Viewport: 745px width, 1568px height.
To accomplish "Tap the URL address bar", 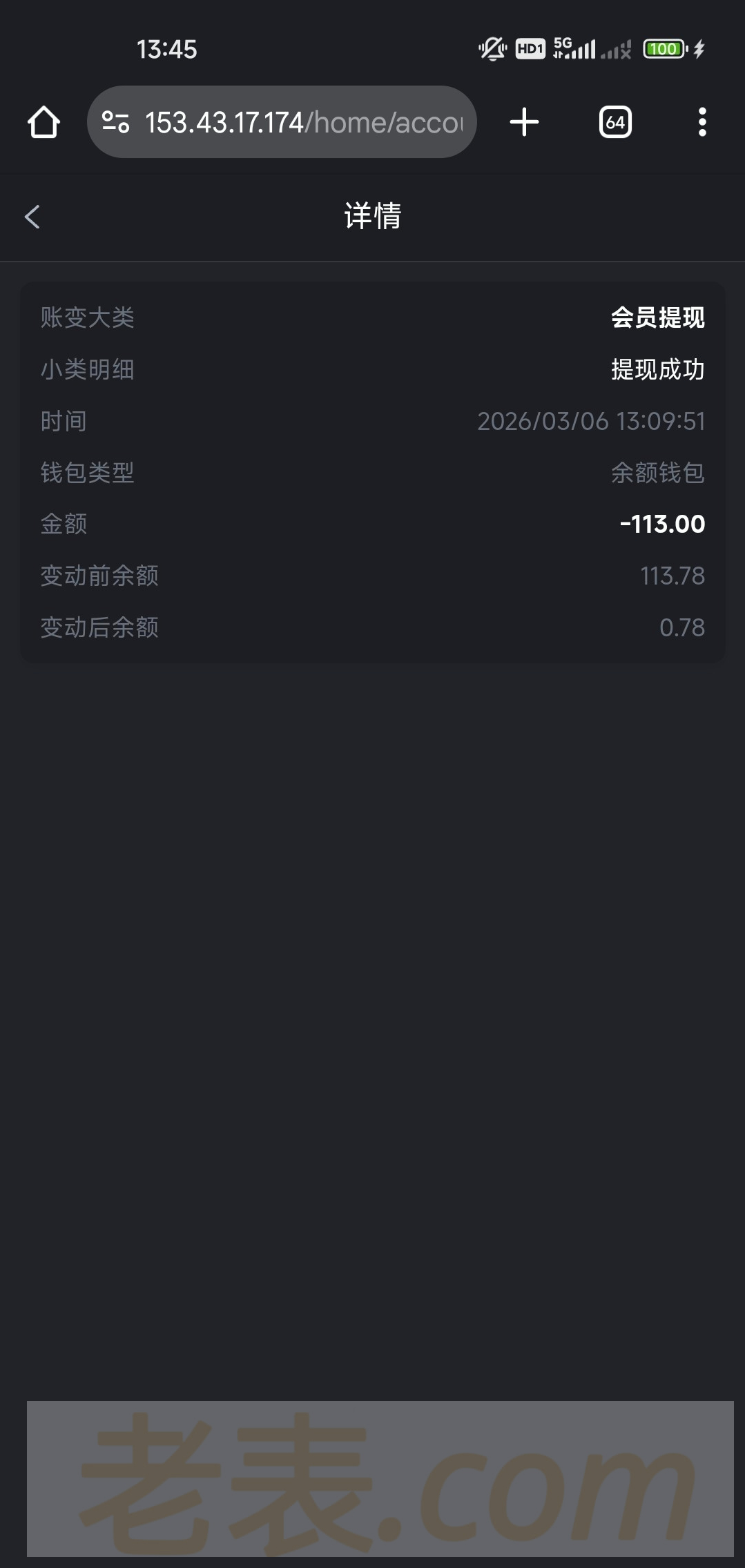I will [304, 122].
